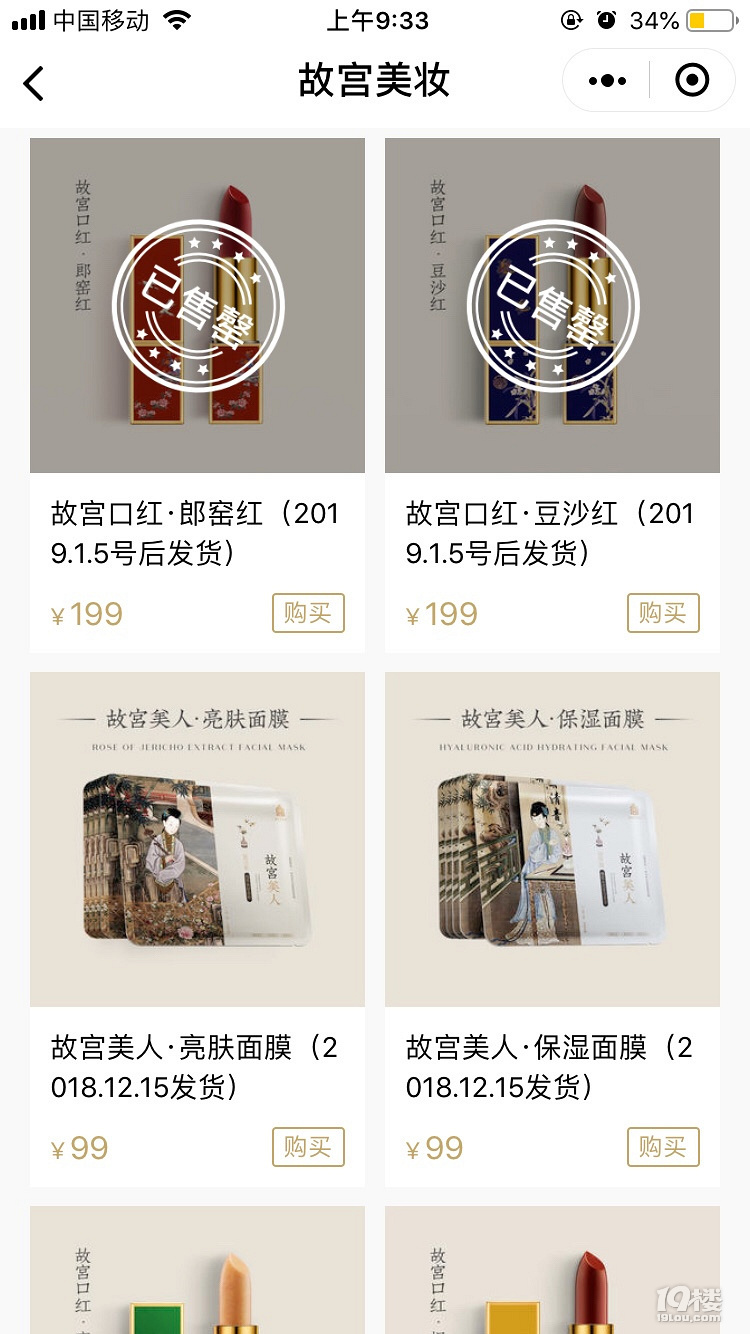The height and width of the screenshot is (1334, 750).
Task: Open the yellow-case lipstick product at bottom
Action: click(x=552, y=1275)
